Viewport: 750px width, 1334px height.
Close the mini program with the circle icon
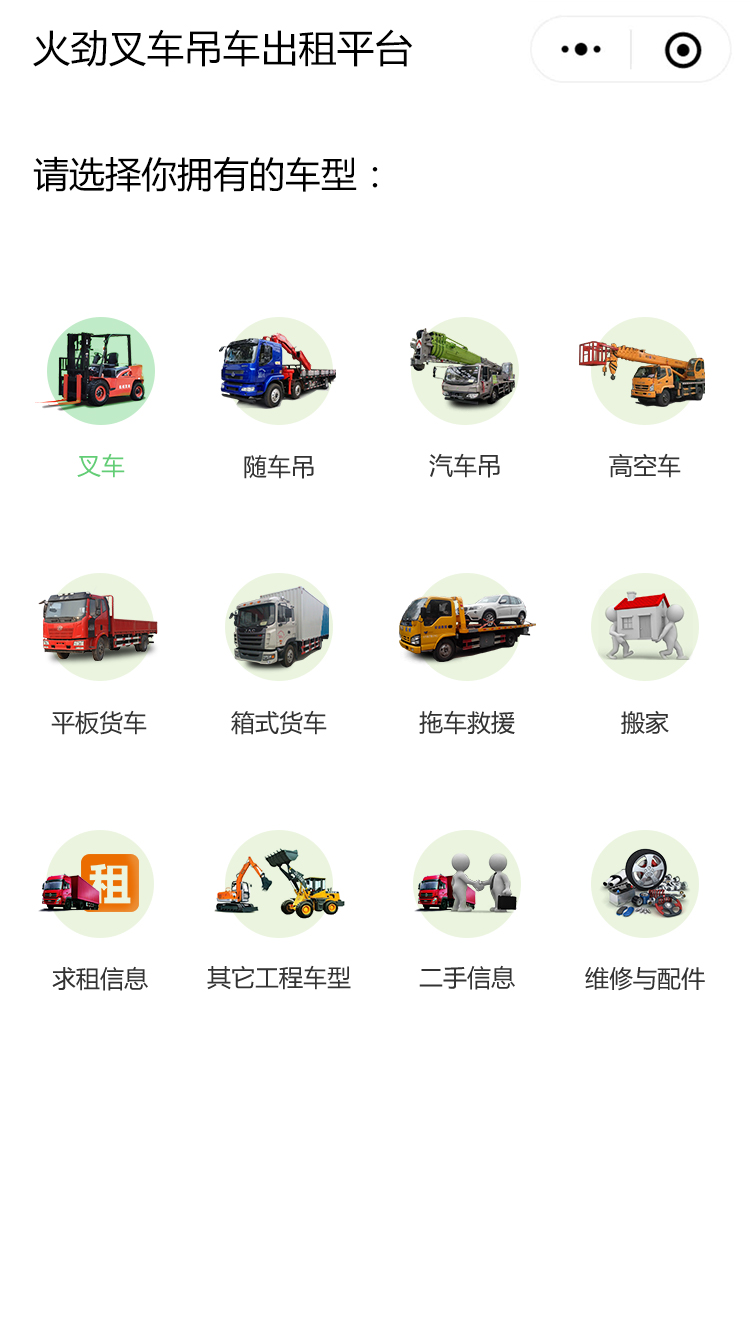click(683, 49)
